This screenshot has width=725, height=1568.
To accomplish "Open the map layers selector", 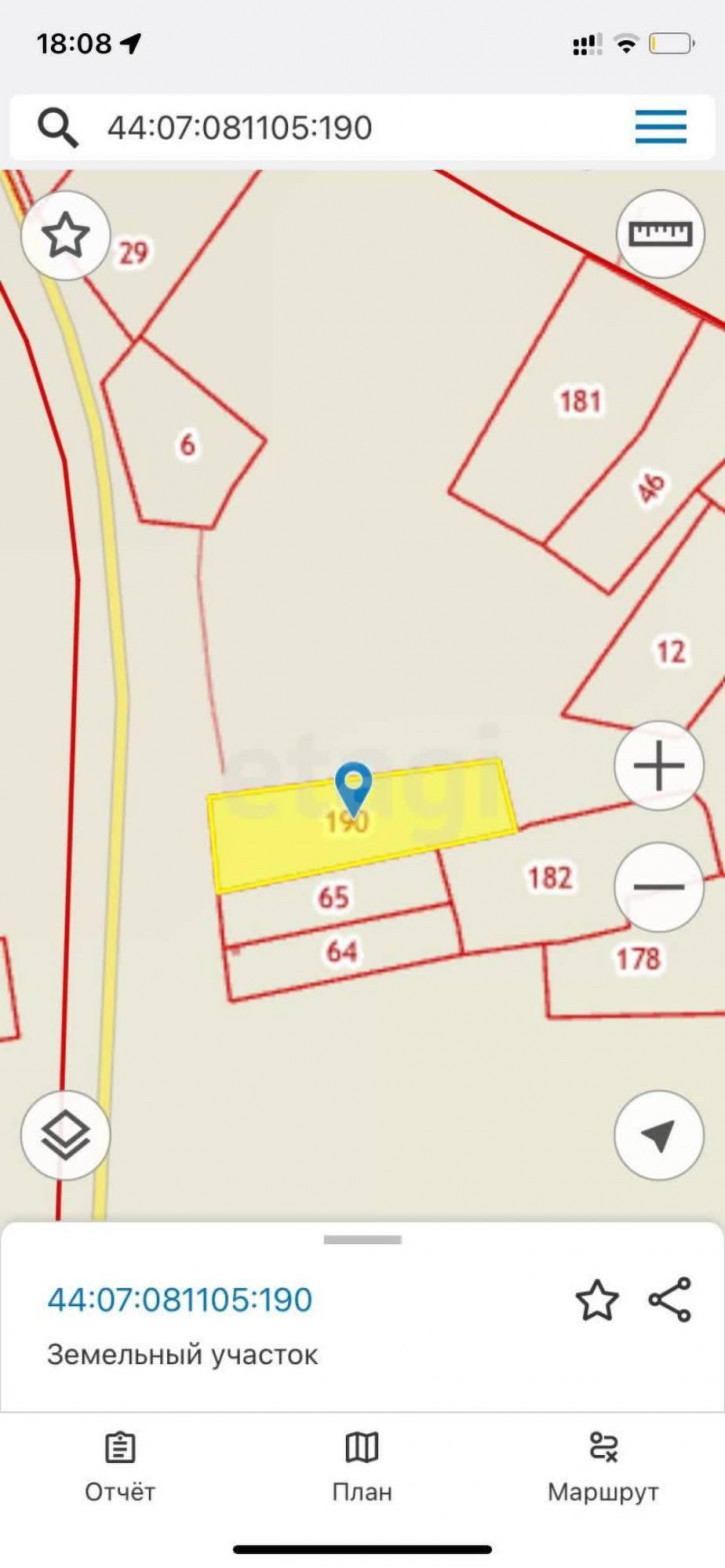I will tap(66, 1134).
